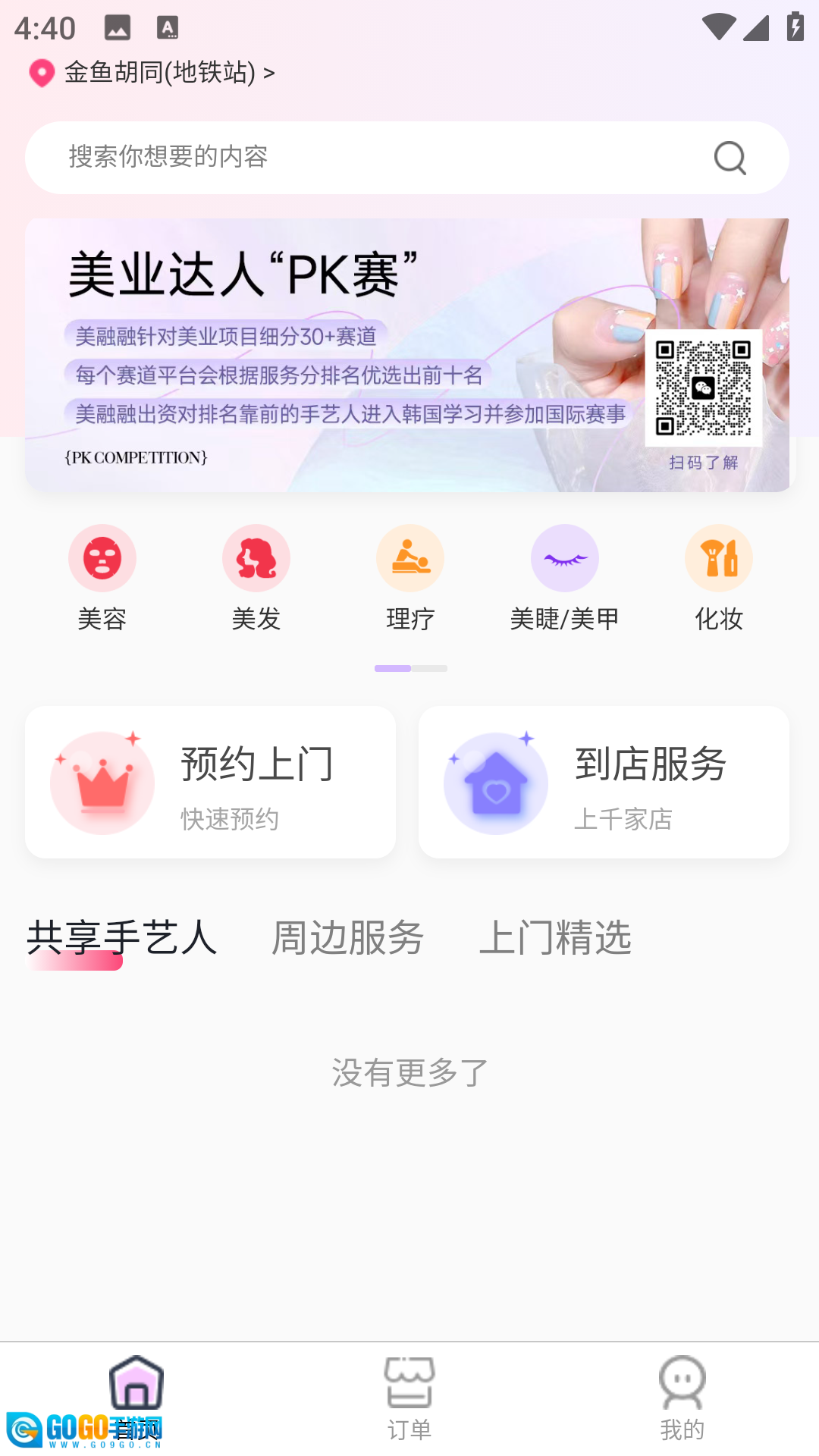Open the 订单 tab

coord(409,1399)
